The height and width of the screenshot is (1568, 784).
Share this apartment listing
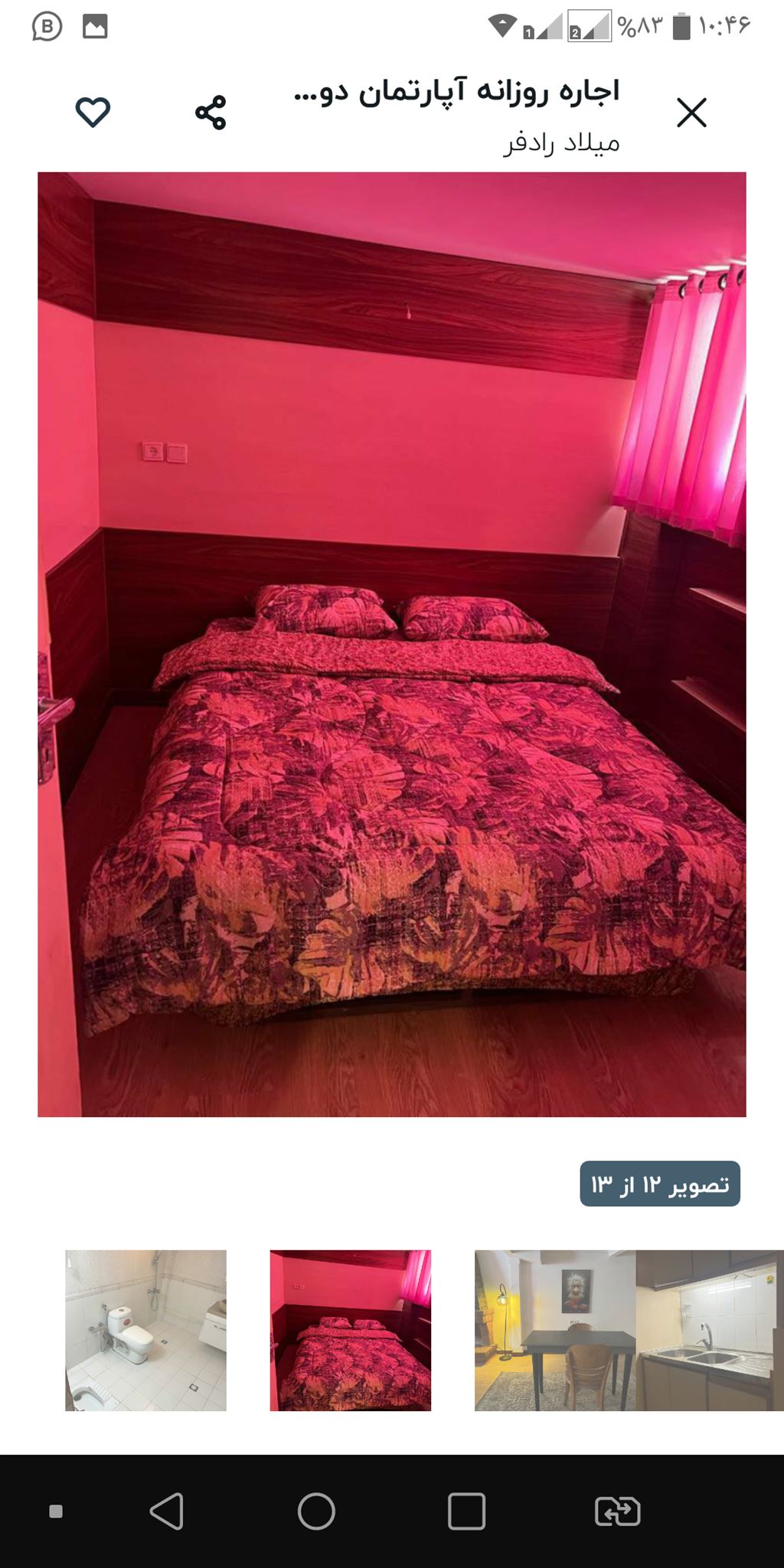[211, 113]
